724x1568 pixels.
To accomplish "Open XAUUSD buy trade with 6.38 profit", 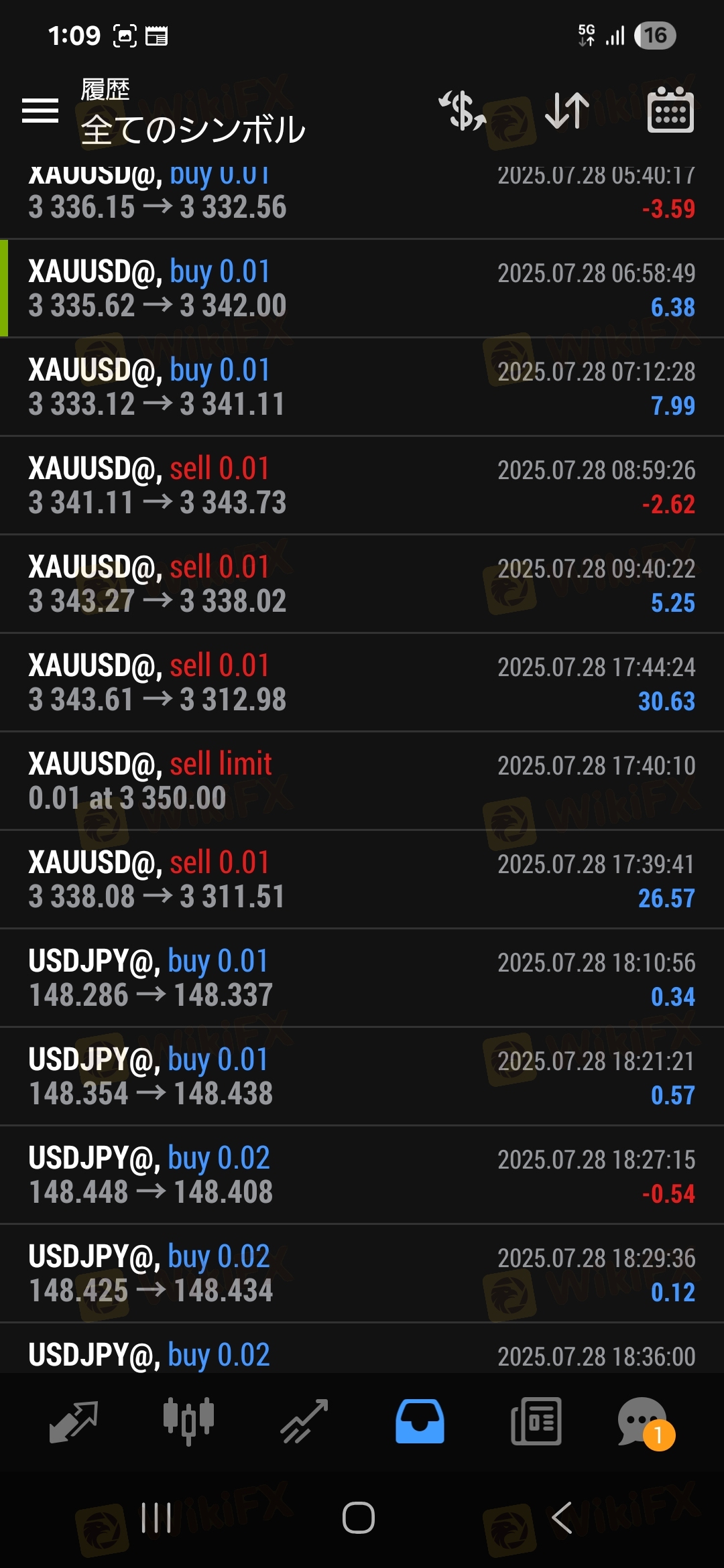I will [362, 289].
